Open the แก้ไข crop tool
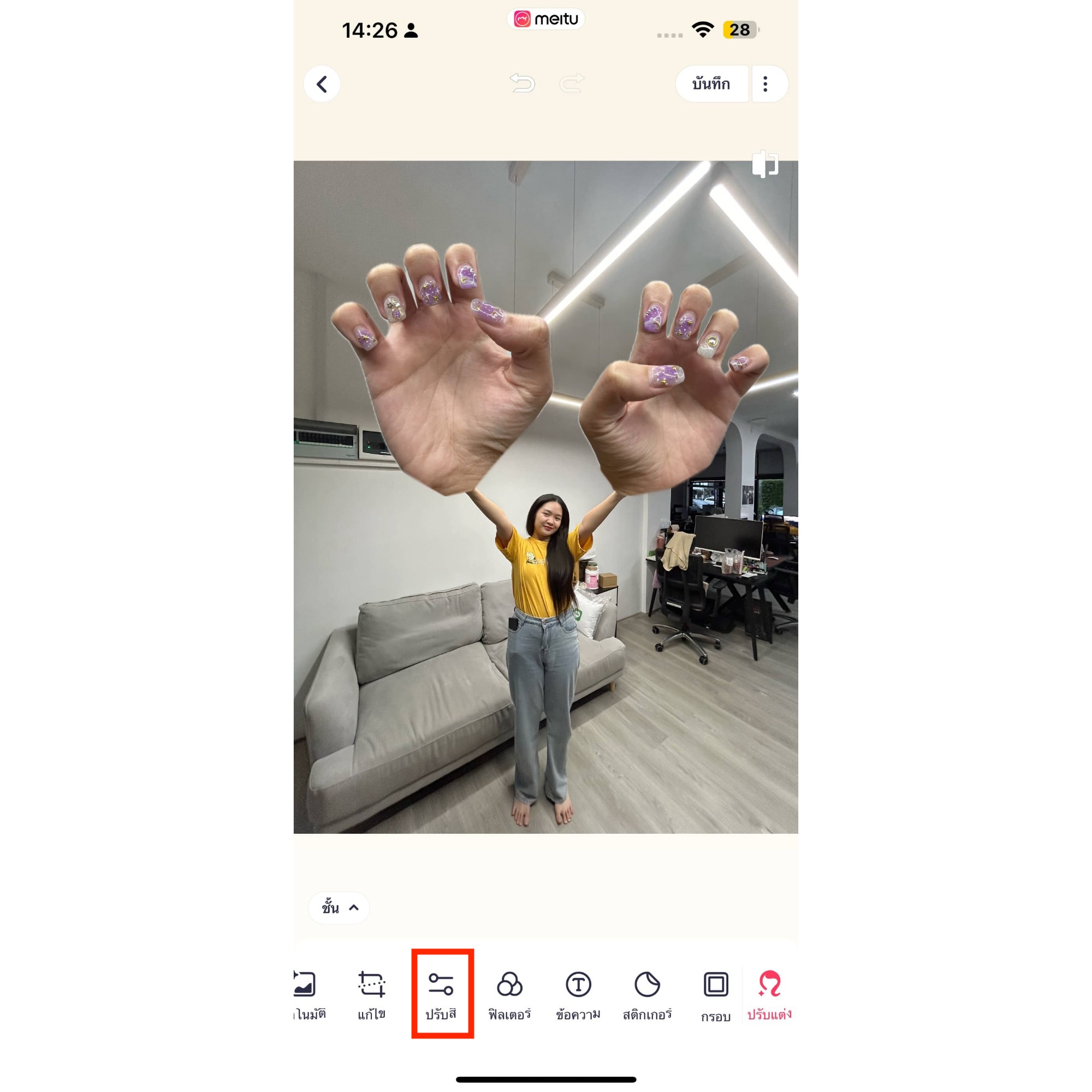This screenshot has height=1092, width=1092. click(371, 995)
